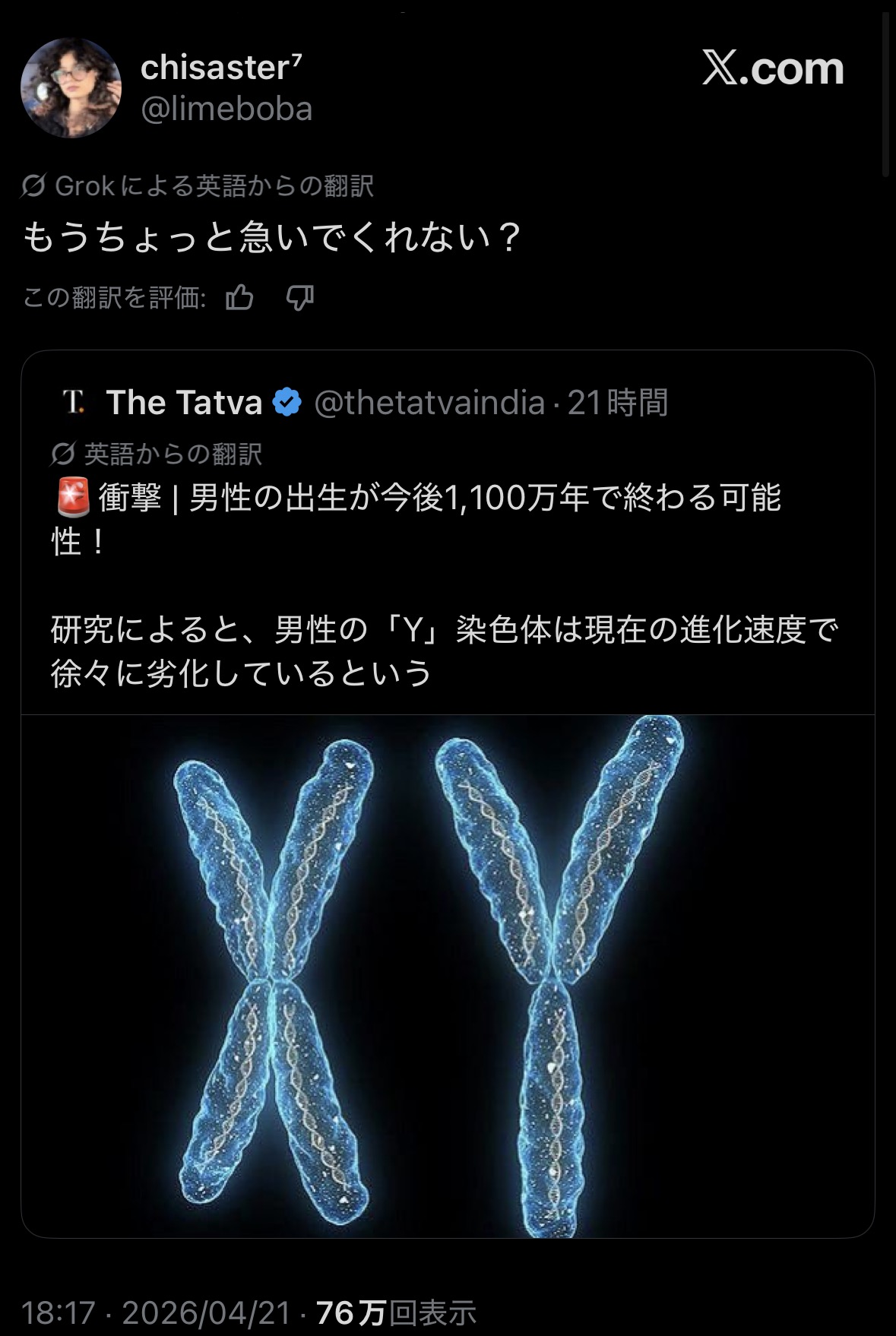Image resolution: width=896 pixels, height=1336 pixels.
Task: Open the view count of 76万回表示
Action: (x=396, y=1312)
